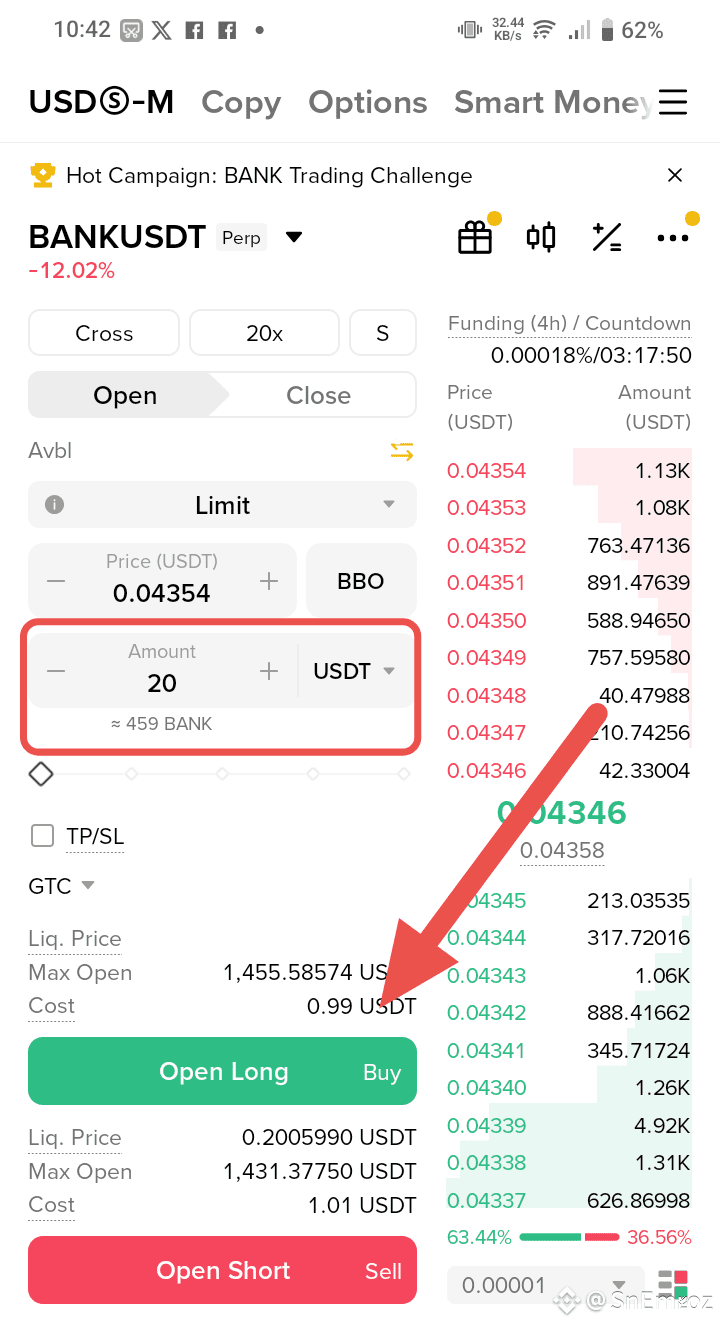Viewport: 720px width, 1326px height.
Task: Enable the TP/SL checkbox
Action: click(x=43, y=836)
